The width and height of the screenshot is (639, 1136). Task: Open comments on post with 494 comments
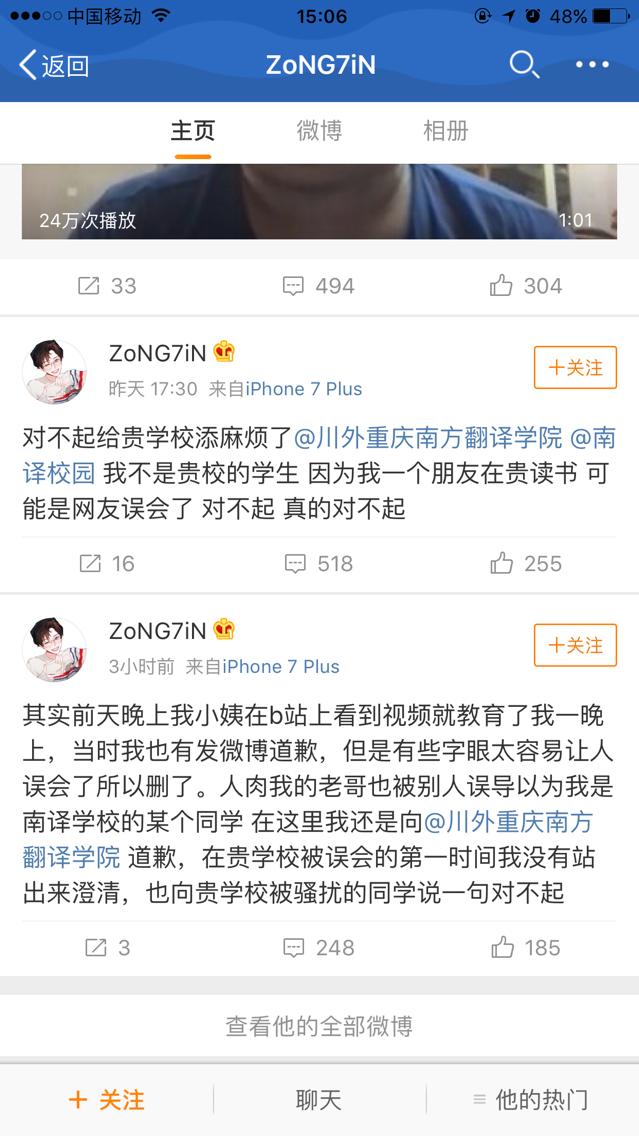click(319, 286)
